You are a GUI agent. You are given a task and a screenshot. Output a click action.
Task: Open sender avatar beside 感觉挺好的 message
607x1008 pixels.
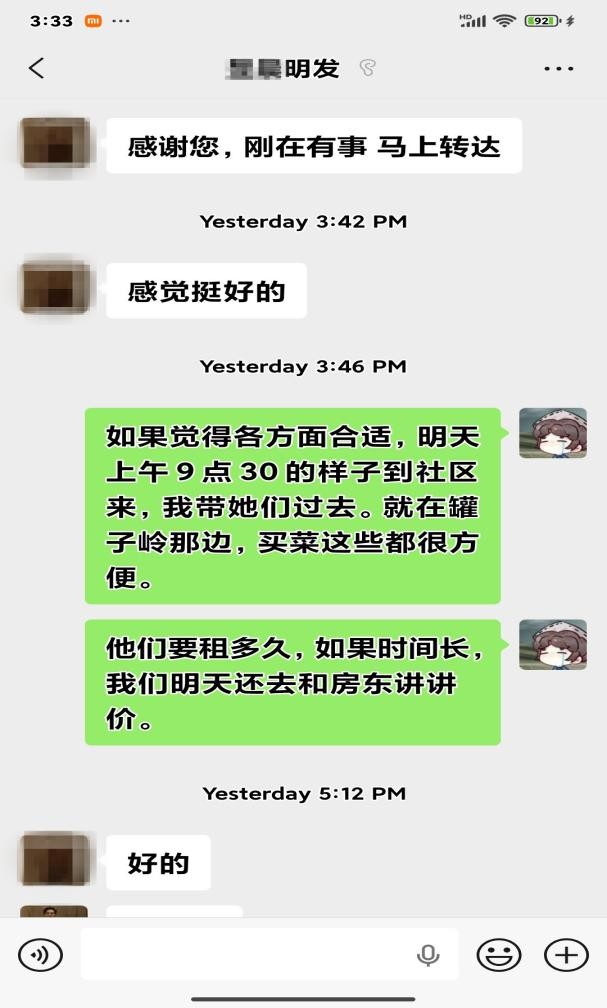point(54,287)
